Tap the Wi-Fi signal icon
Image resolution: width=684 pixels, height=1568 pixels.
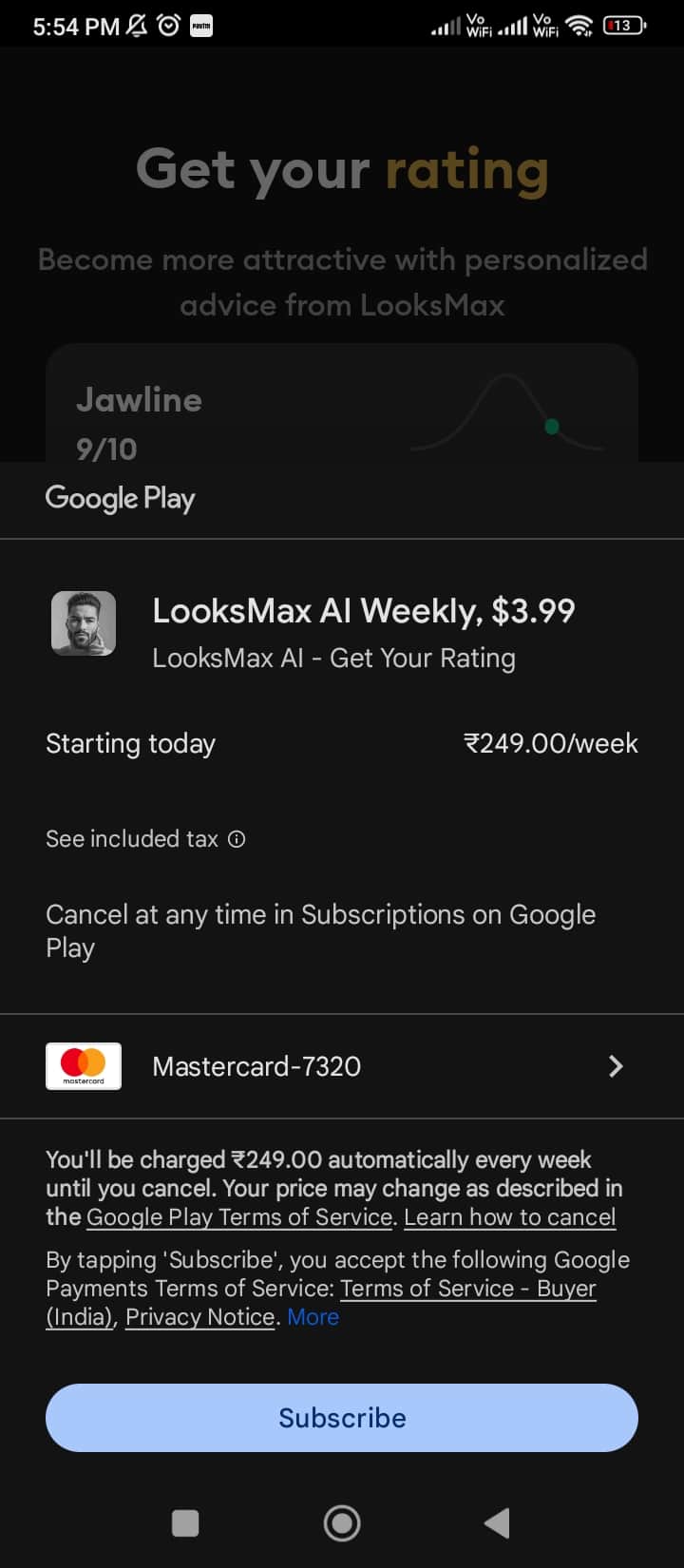click(580, 25)
